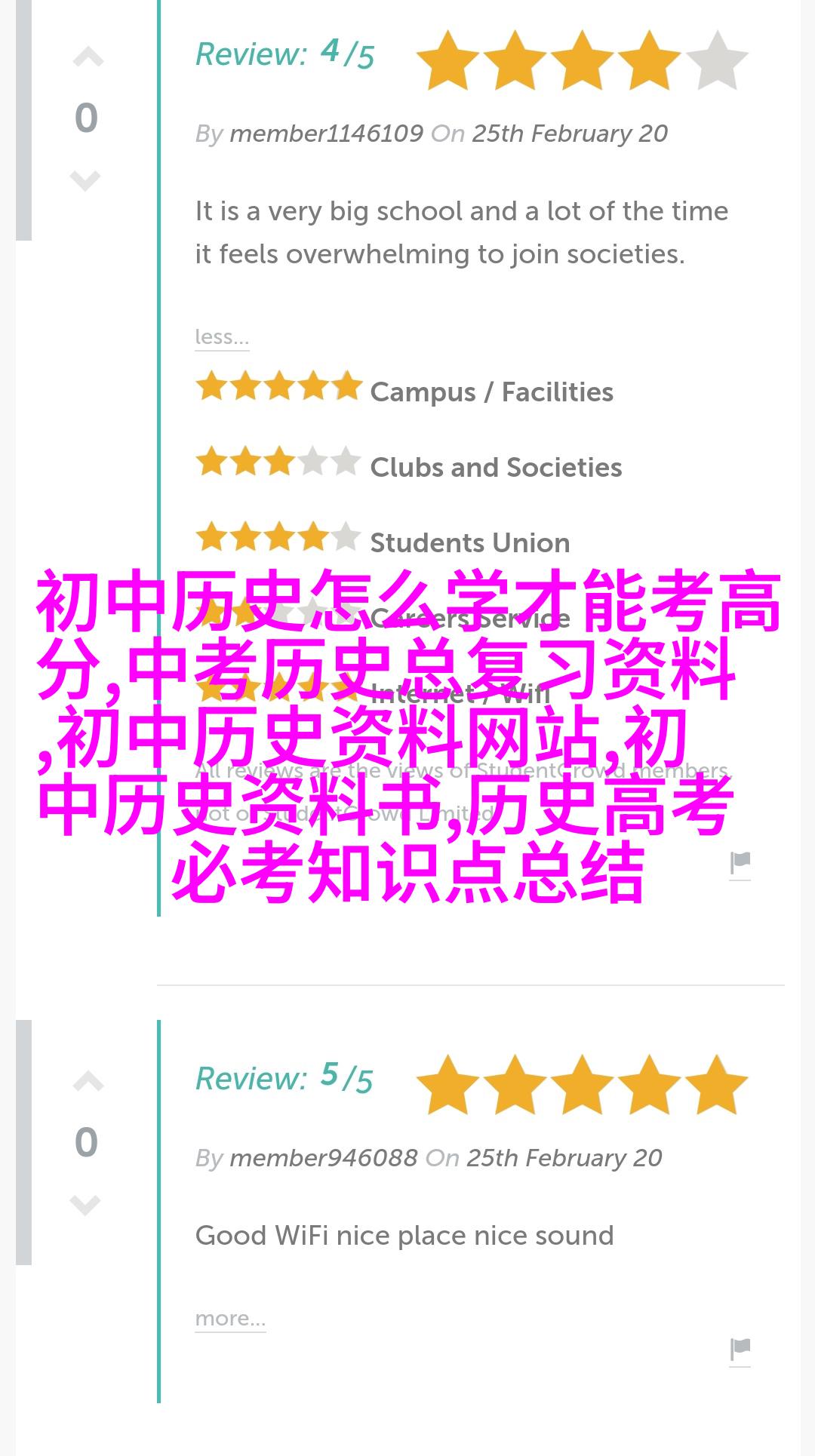Upvote the review by member946088
815x1456 pixels.
(x=88, y=1083)
